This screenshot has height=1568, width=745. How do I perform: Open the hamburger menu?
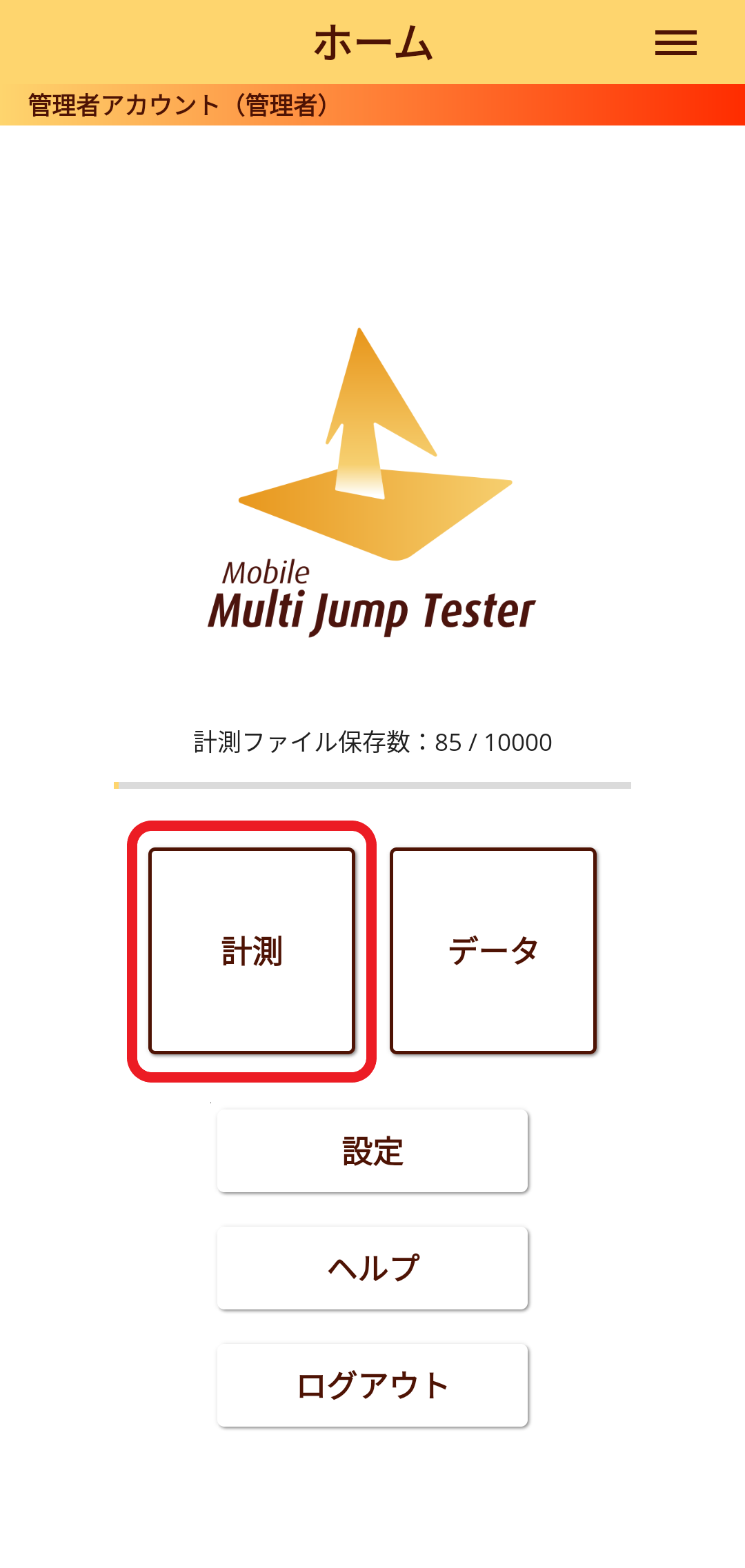[675, 43]
